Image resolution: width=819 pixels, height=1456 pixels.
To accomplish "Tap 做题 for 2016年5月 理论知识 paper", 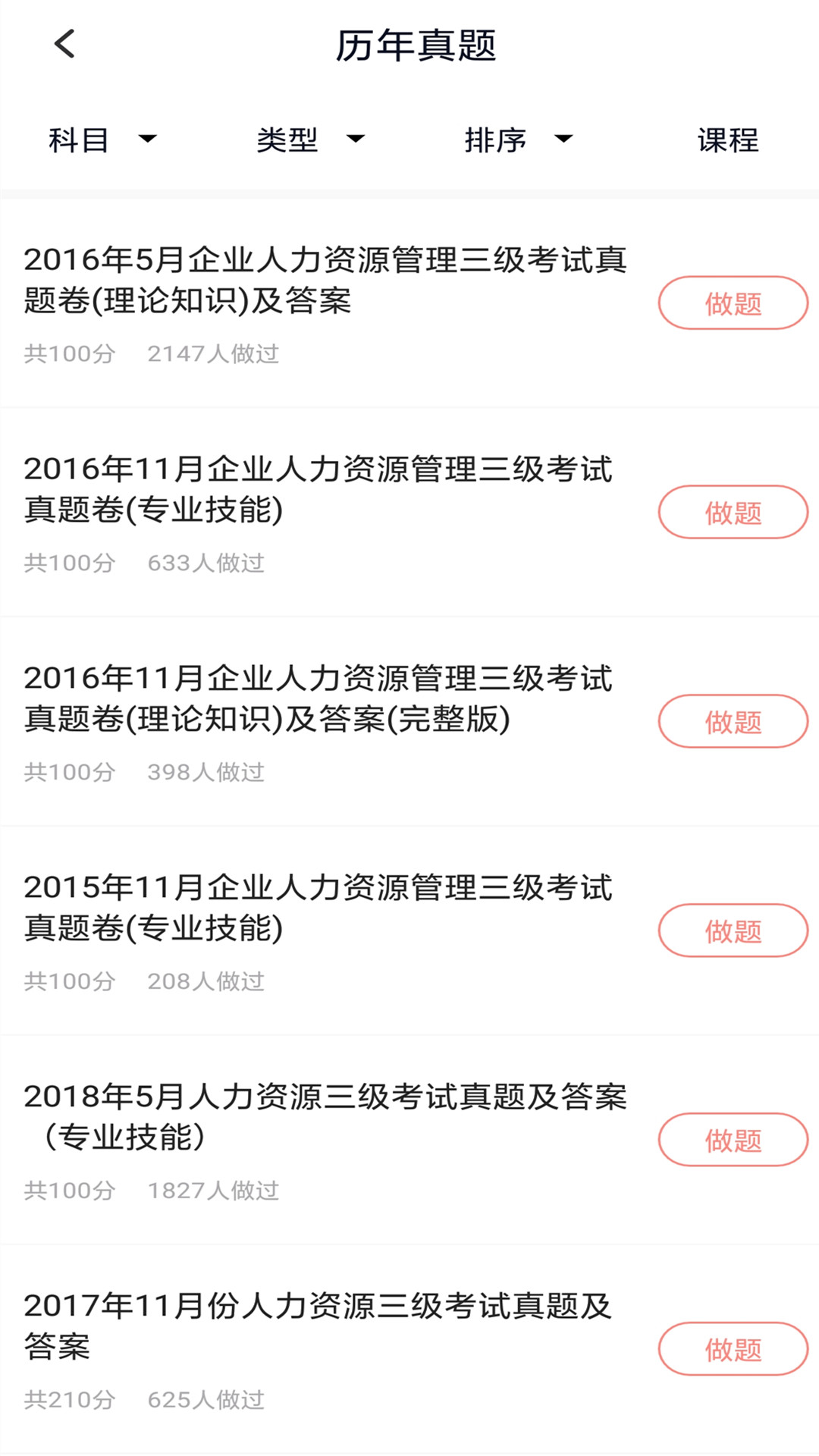I will pos(733,303).
